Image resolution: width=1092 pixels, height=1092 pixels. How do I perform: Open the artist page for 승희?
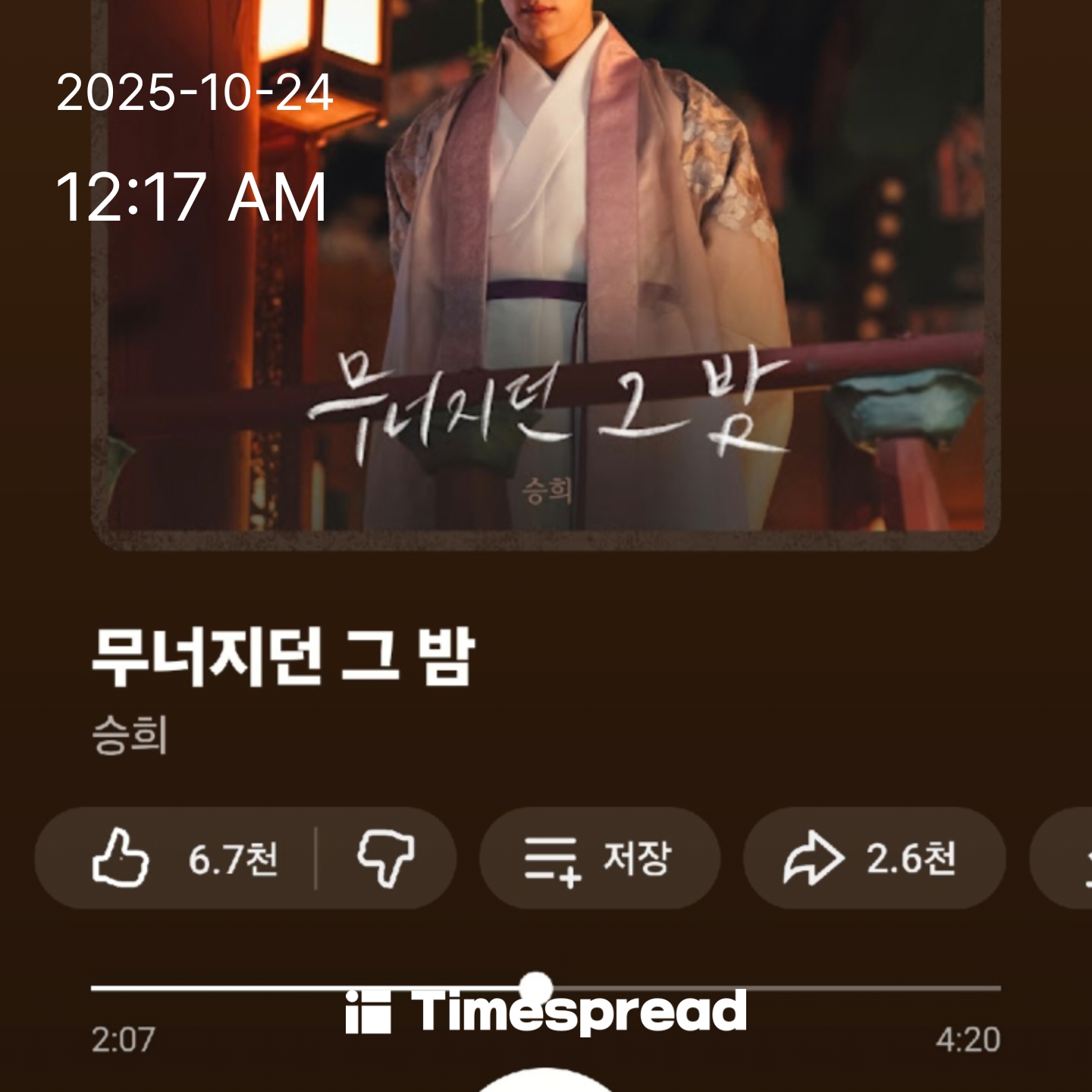130,735
